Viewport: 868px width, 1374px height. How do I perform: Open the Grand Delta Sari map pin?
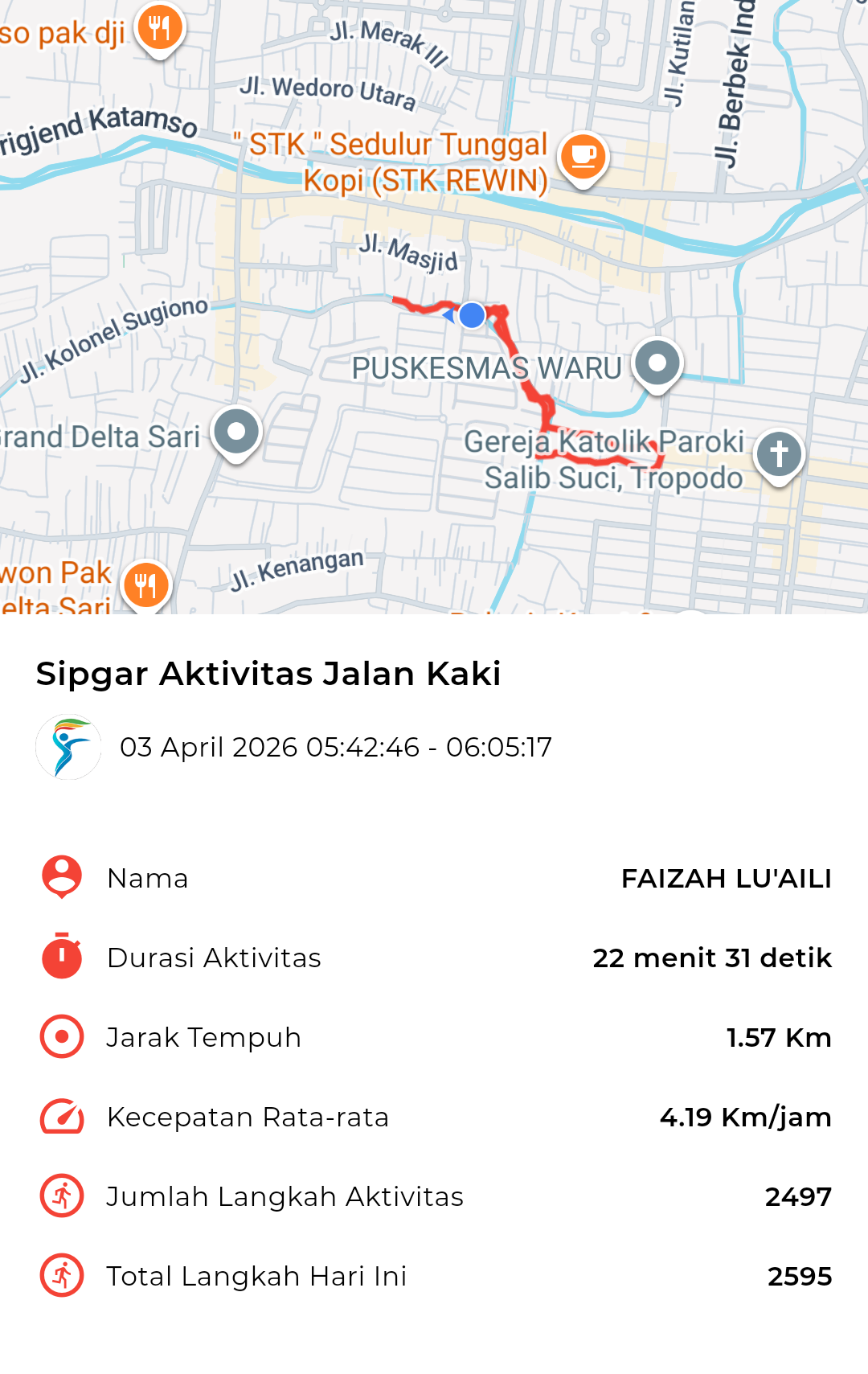[236, 433]
